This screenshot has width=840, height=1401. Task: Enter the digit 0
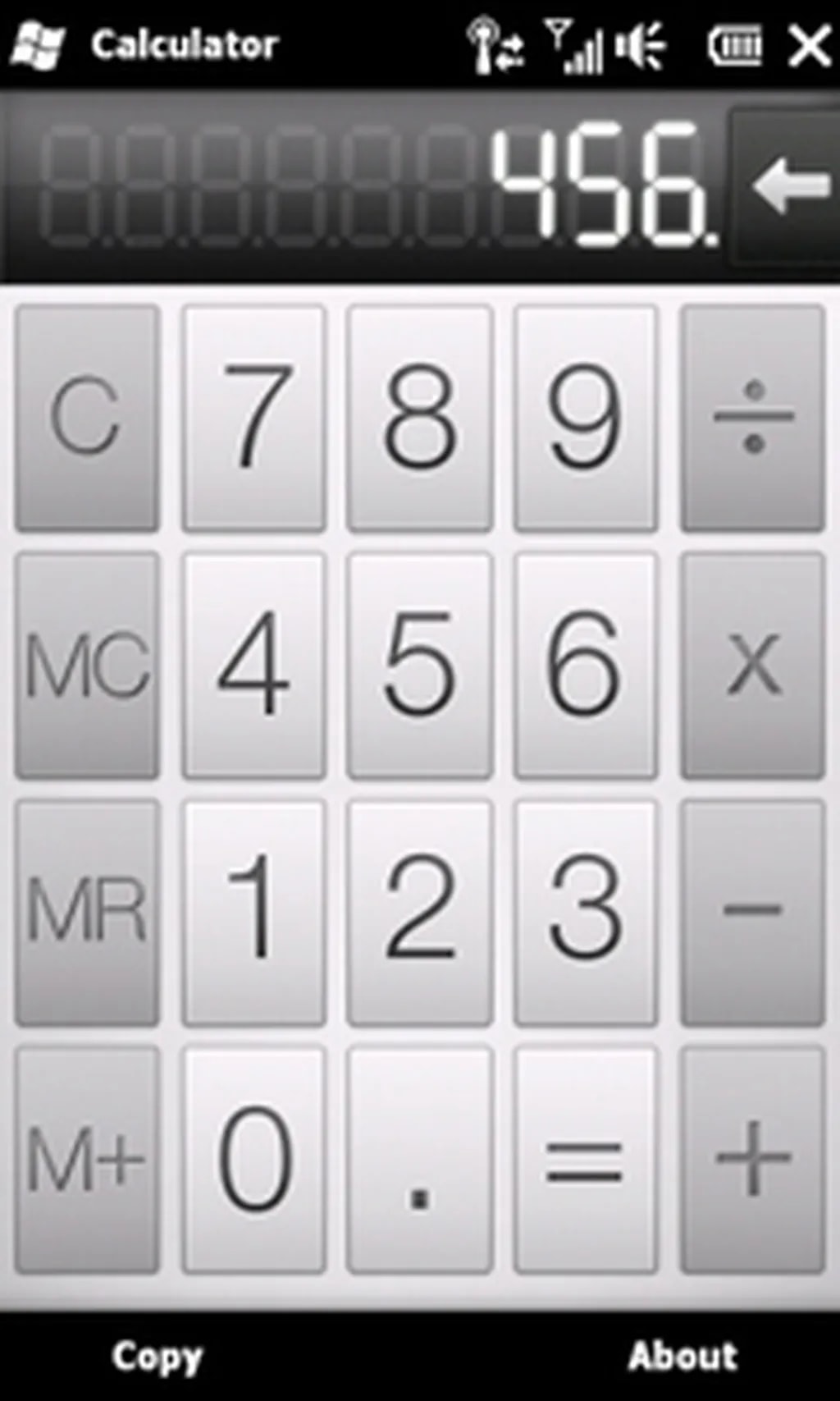coord(254,1158)
